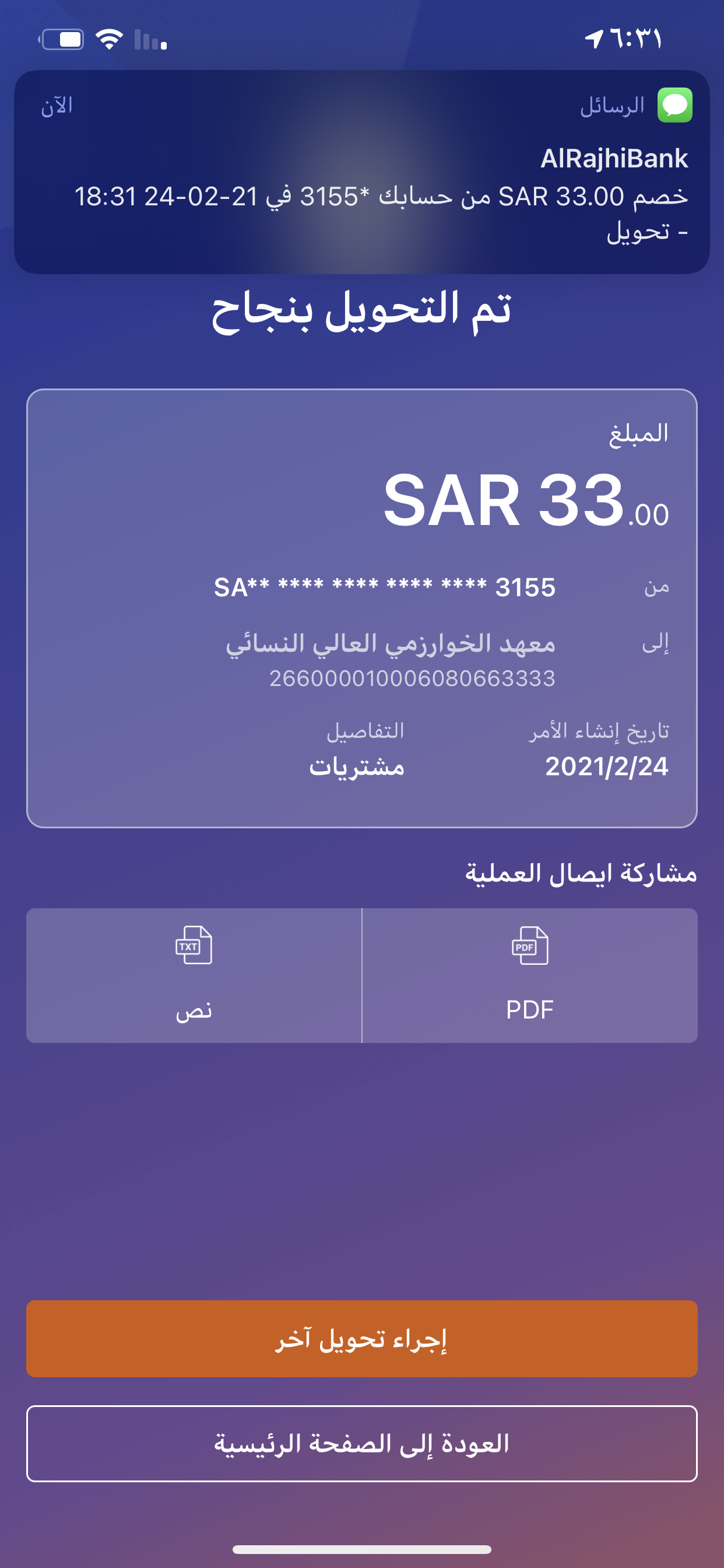724x1568 pixels.
Task: Share the receipt as text (نص)
Action: [194, 975]
